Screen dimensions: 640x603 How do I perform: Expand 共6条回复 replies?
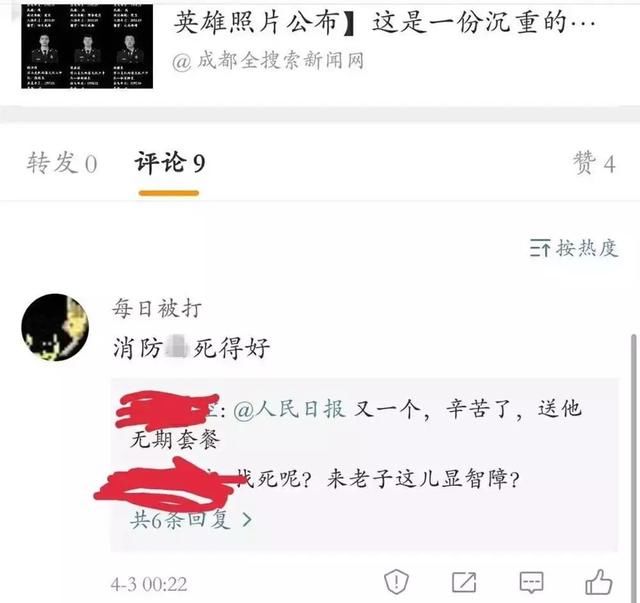(x=192, y=519)
